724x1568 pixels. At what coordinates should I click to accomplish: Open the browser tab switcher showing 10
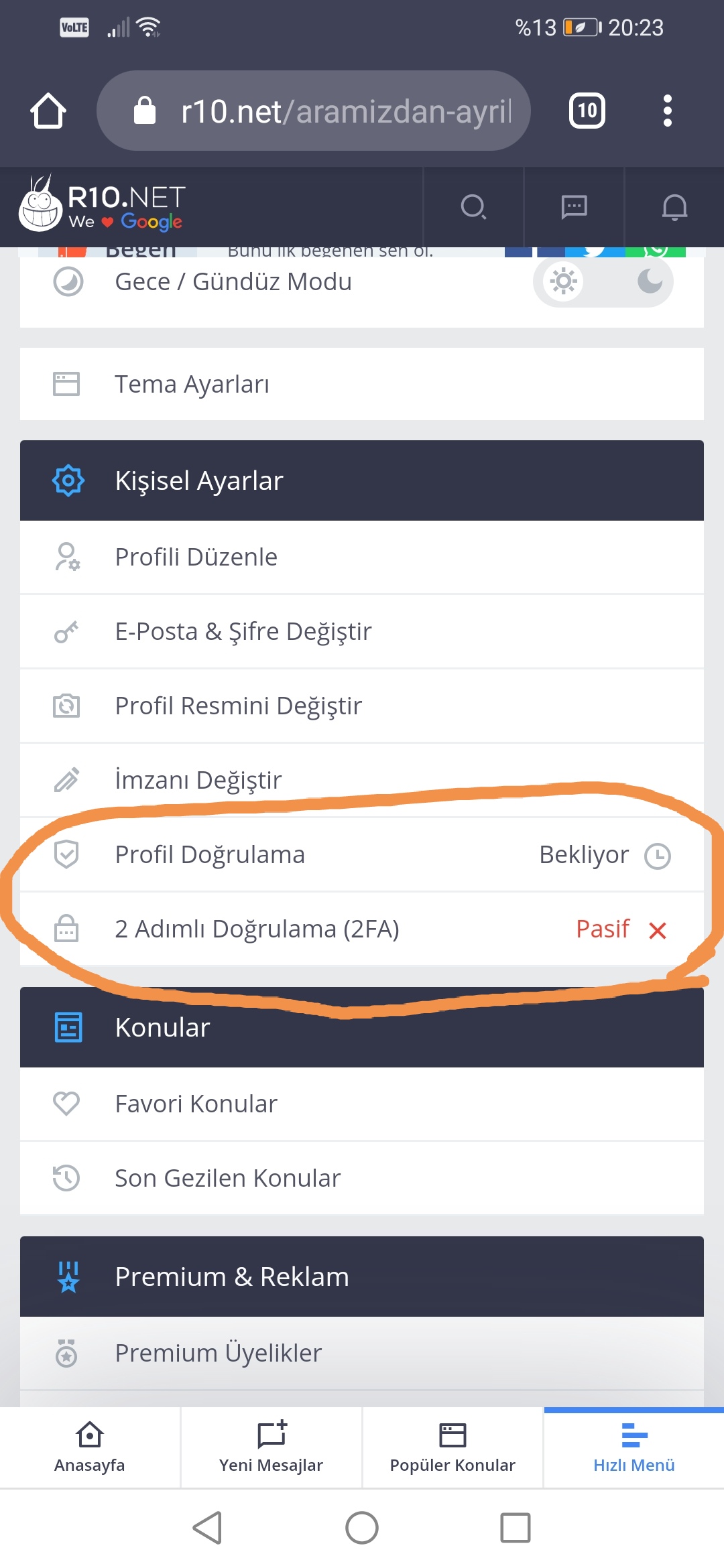pos(587,111)
